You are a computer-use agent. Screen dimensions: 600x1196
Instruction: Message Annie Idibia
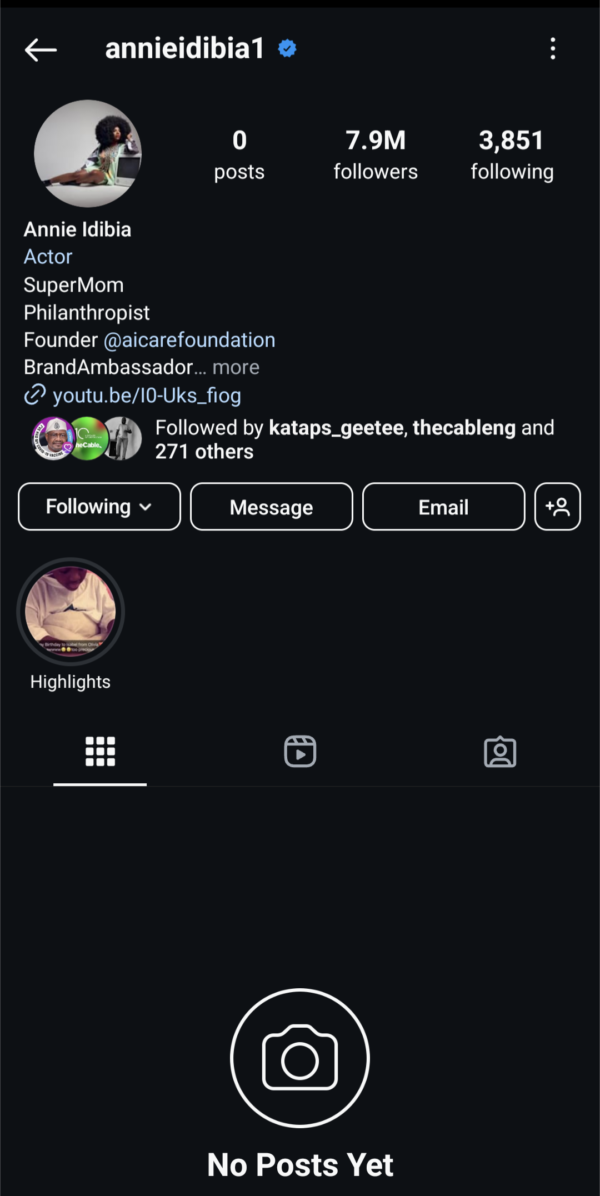click(x=271, y=507)
